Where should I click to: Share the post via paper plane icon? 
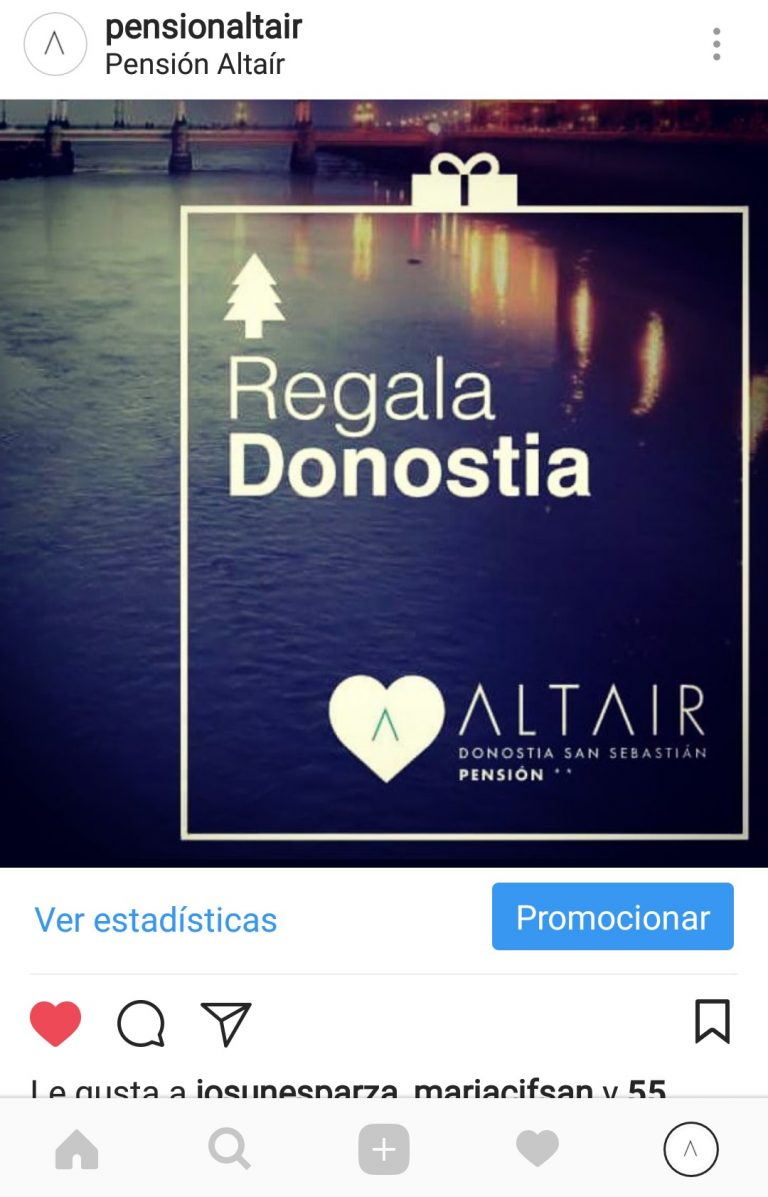(x=226, y=1023)
